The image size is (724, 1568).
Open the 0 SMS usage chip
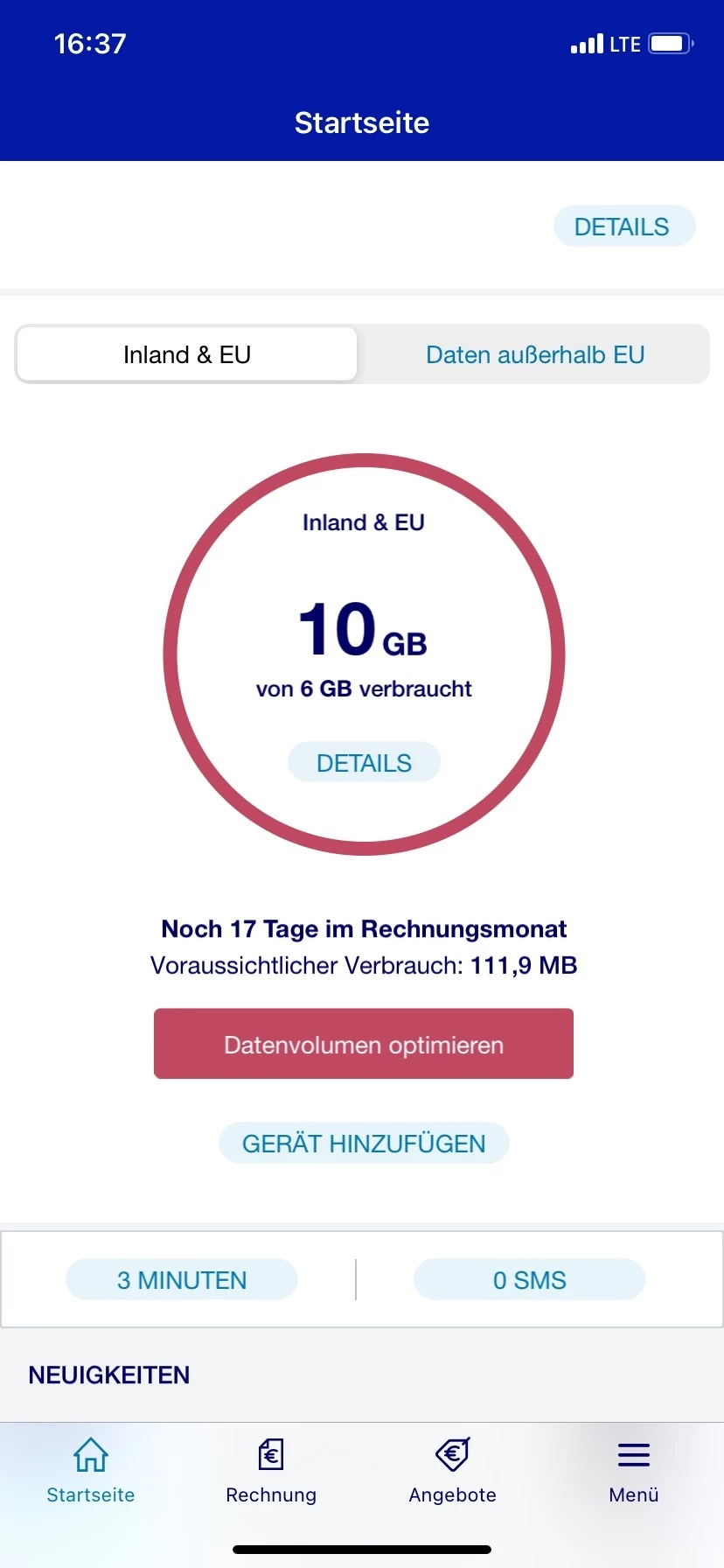[x=529, y=1280]
